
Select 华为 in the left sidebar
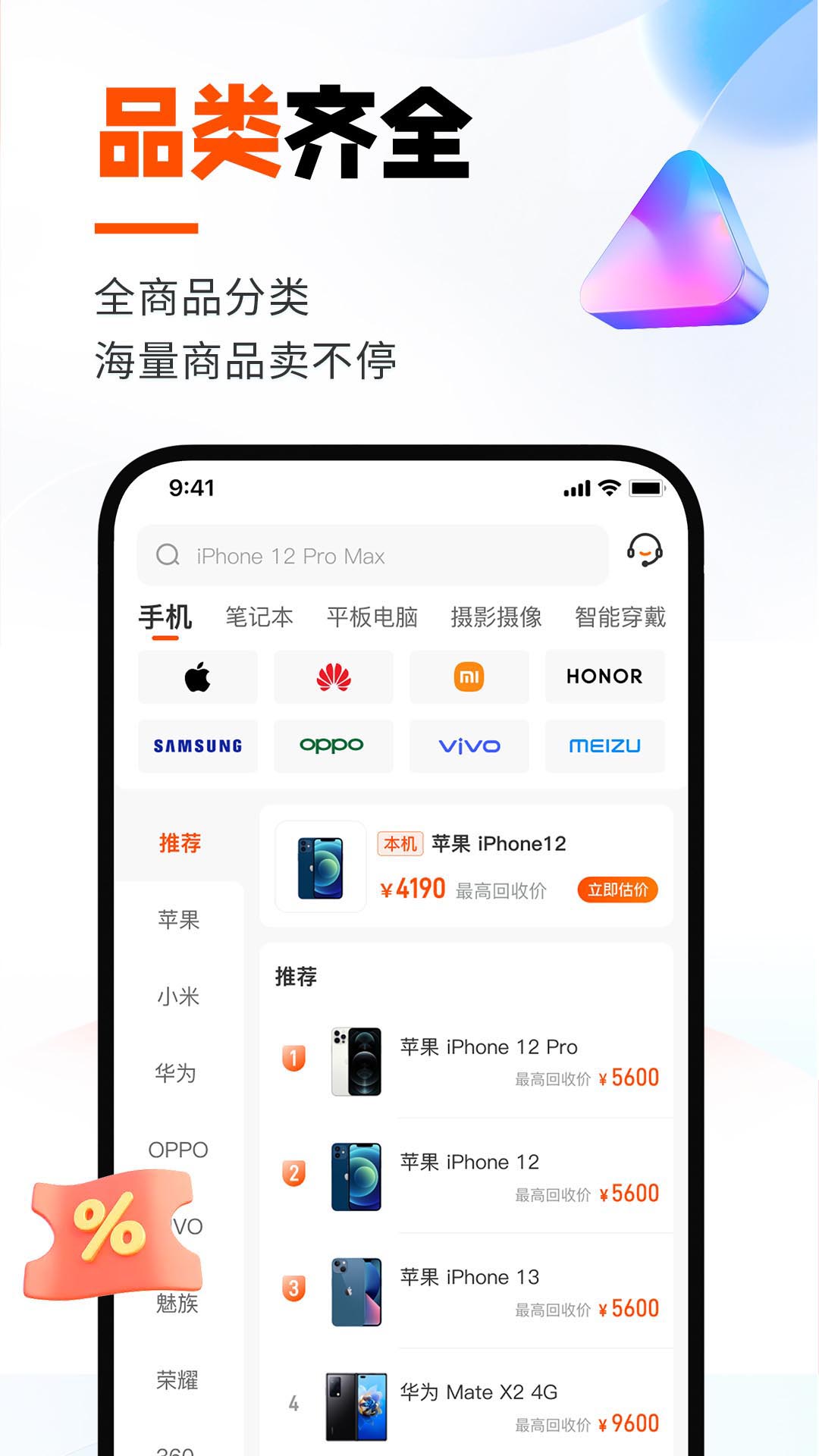click(x=176, y=1073)
